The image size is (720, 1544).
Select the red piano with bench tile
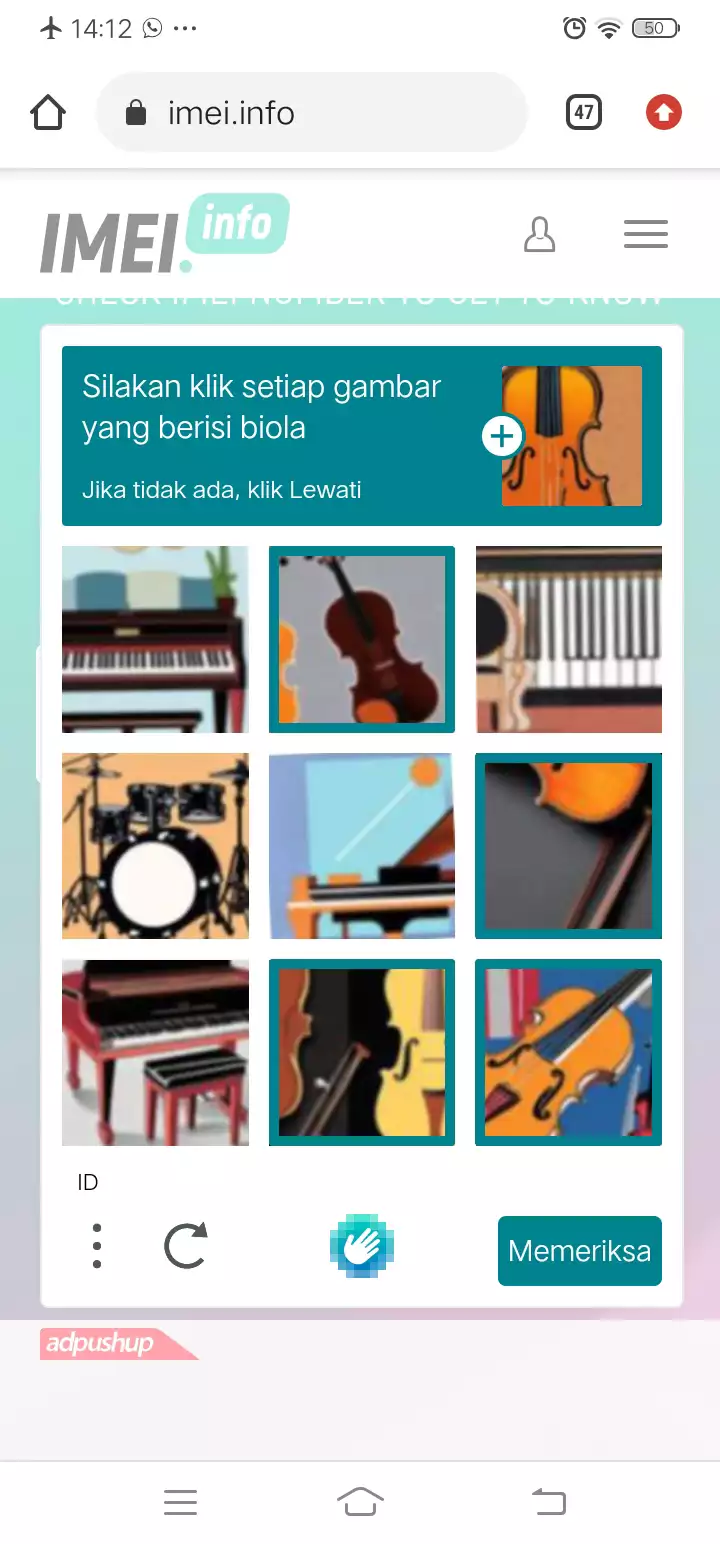coord(155,1052)
